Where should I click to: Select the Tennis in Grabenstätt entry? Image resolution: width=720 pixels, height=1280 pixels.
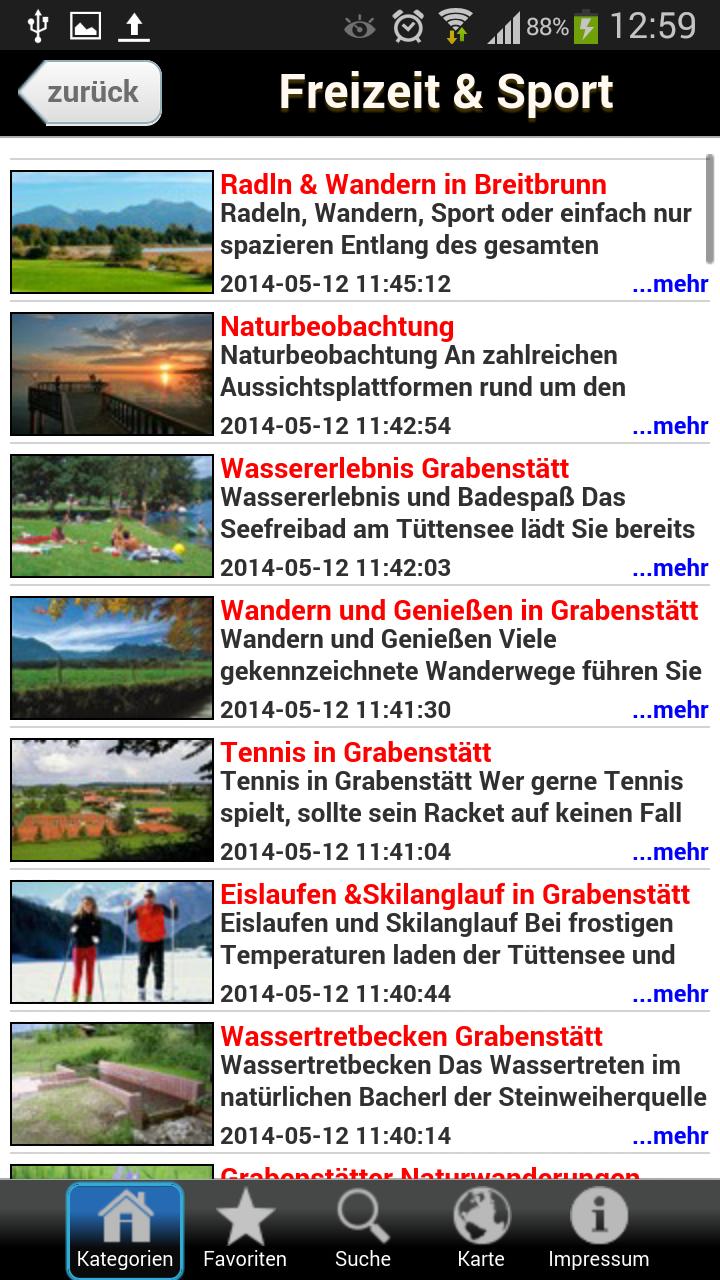[356, 753]
